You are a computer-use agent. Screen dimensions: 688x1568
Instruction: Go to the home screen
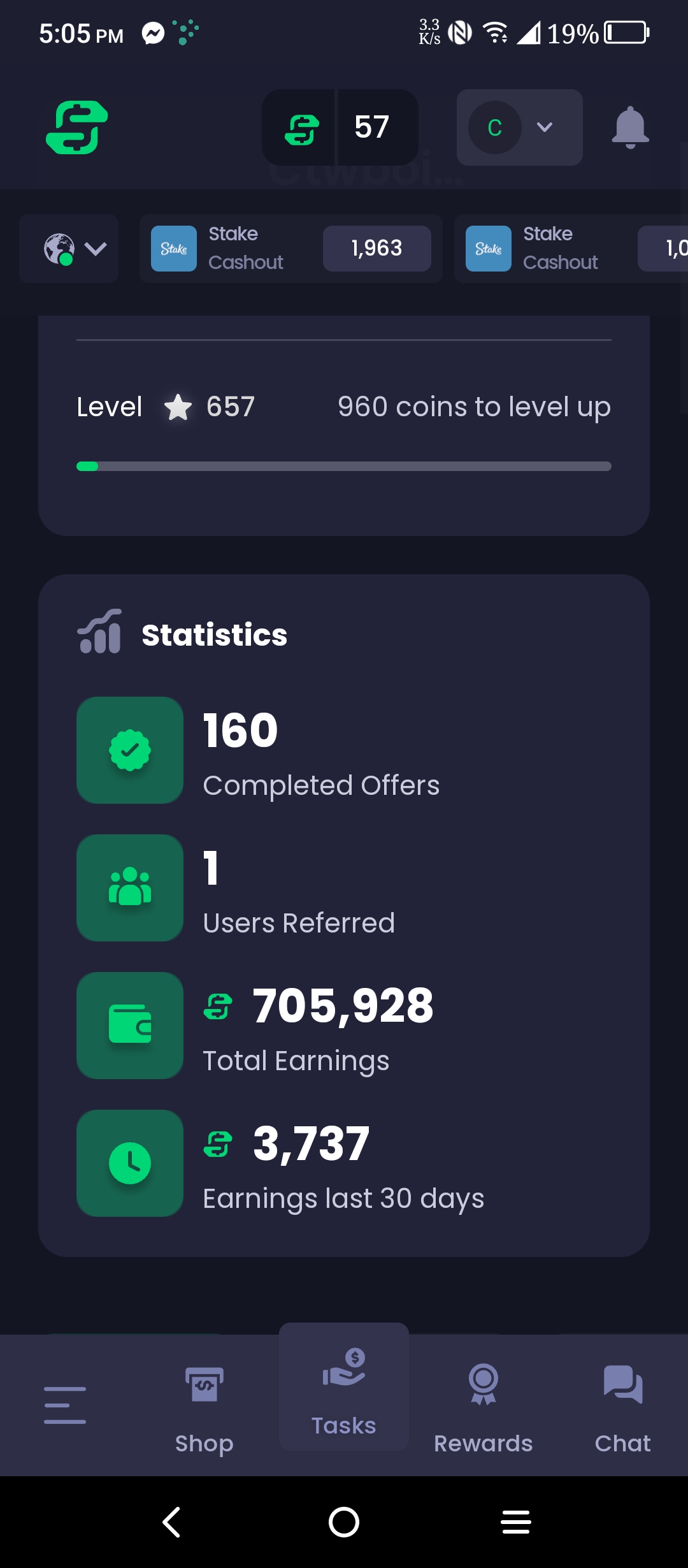[344, 1522]
